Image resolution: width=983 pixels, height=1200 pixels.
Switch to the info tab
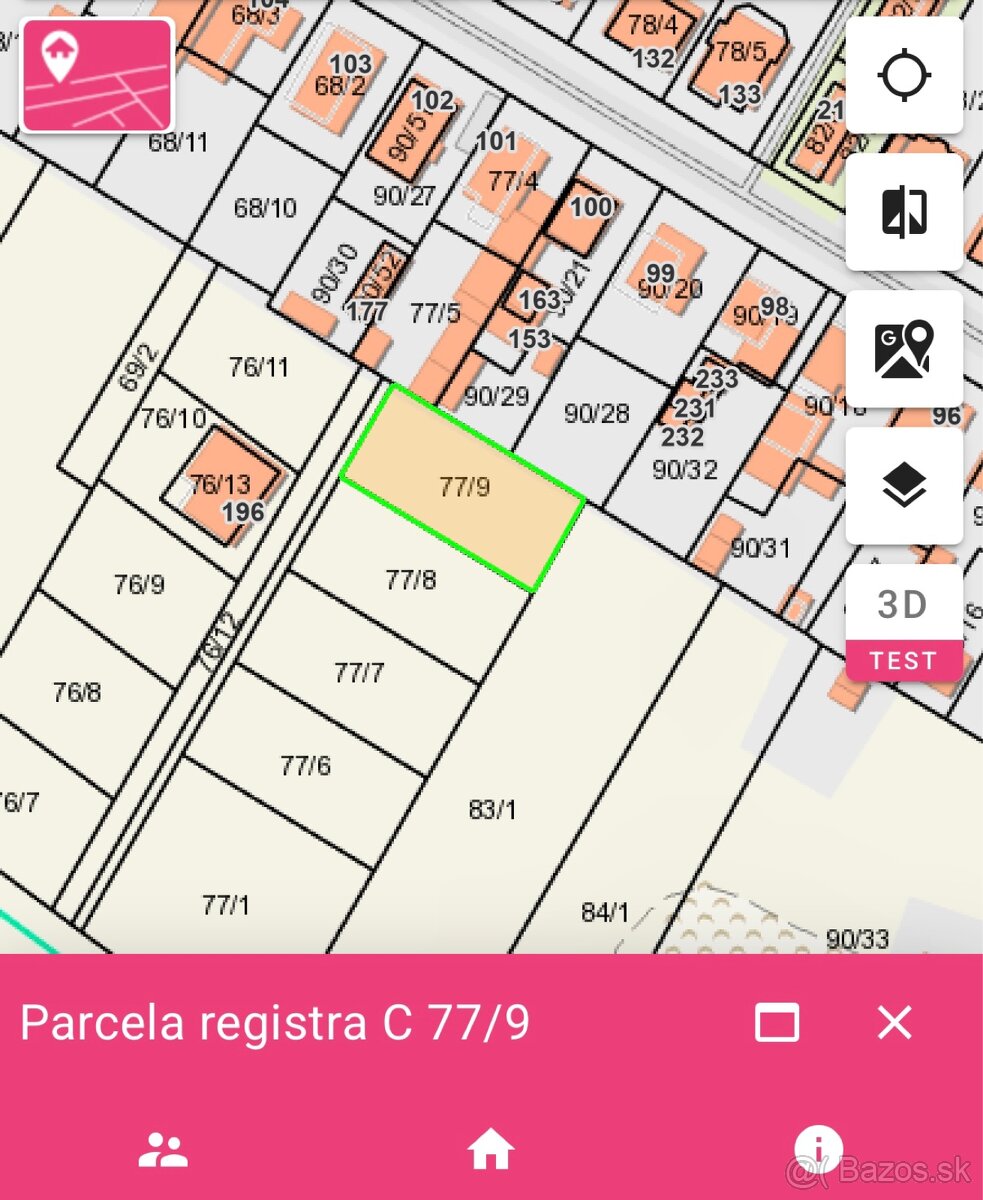819,1148
